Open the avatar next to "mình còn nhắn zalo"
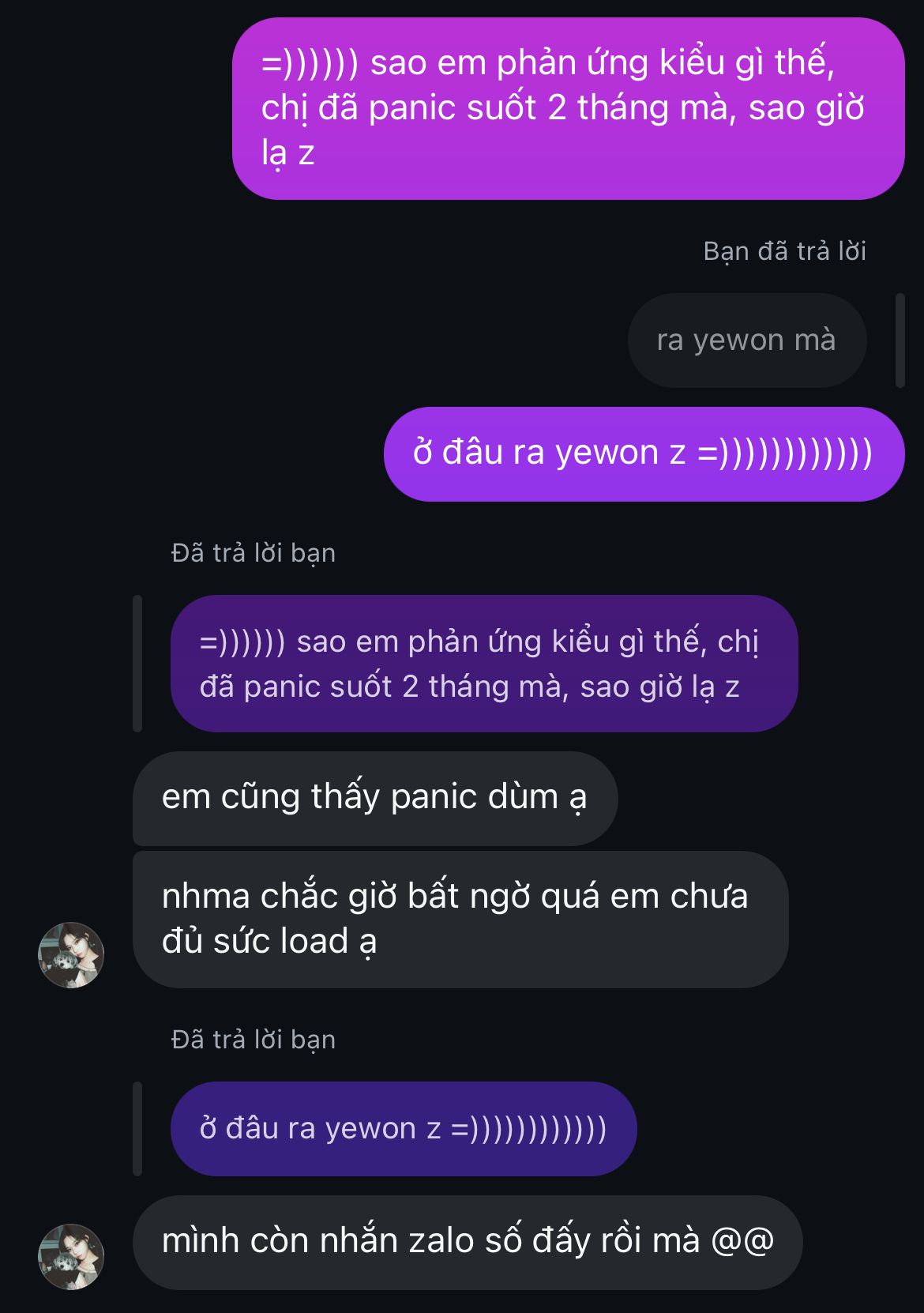Screen dimensions: 924x1313 point(71,1257)
